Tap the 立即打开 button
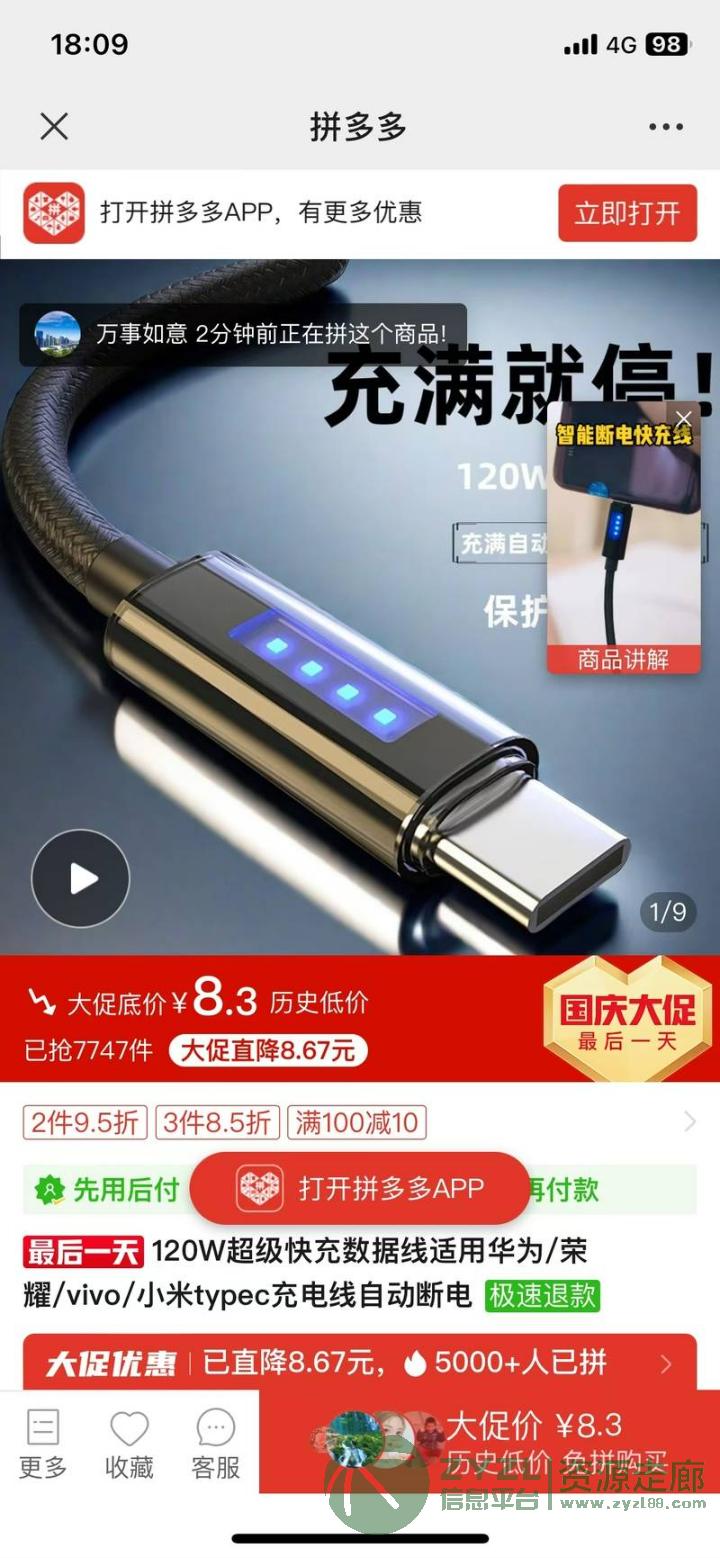This screenshot has height=1558, width=720. tap(627, 212)
